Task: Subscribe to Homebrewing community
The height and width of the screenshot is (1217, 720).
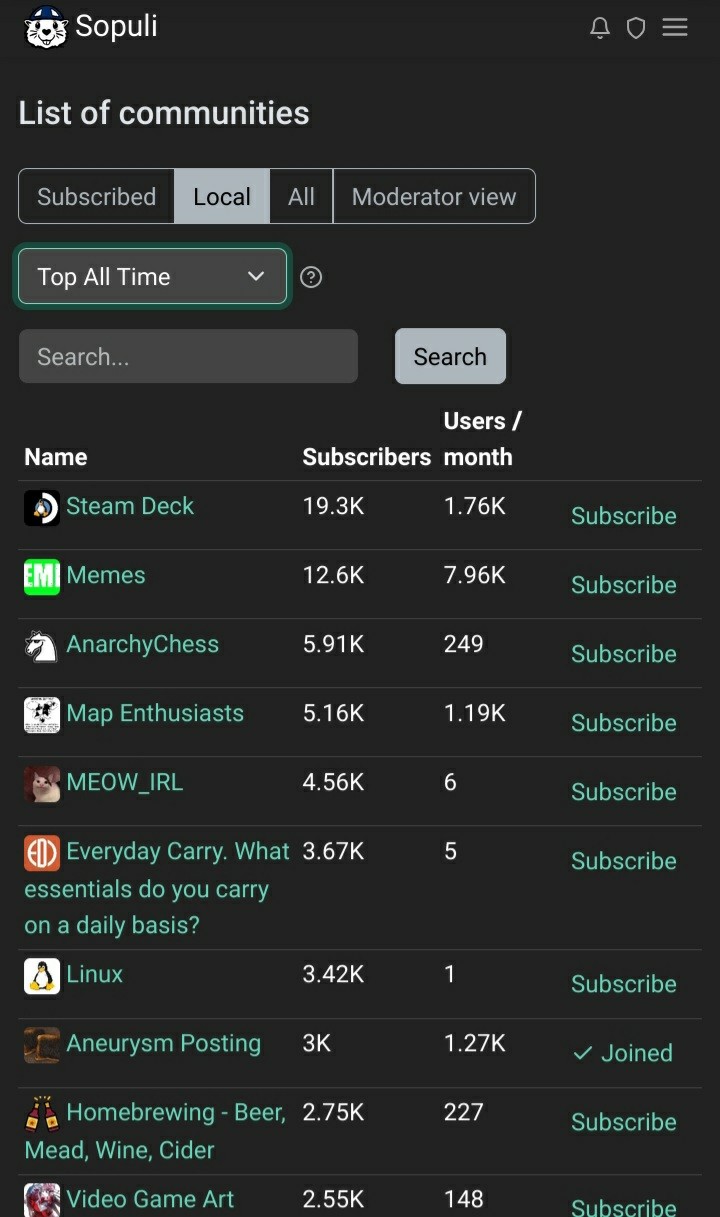Action: 623,1122
